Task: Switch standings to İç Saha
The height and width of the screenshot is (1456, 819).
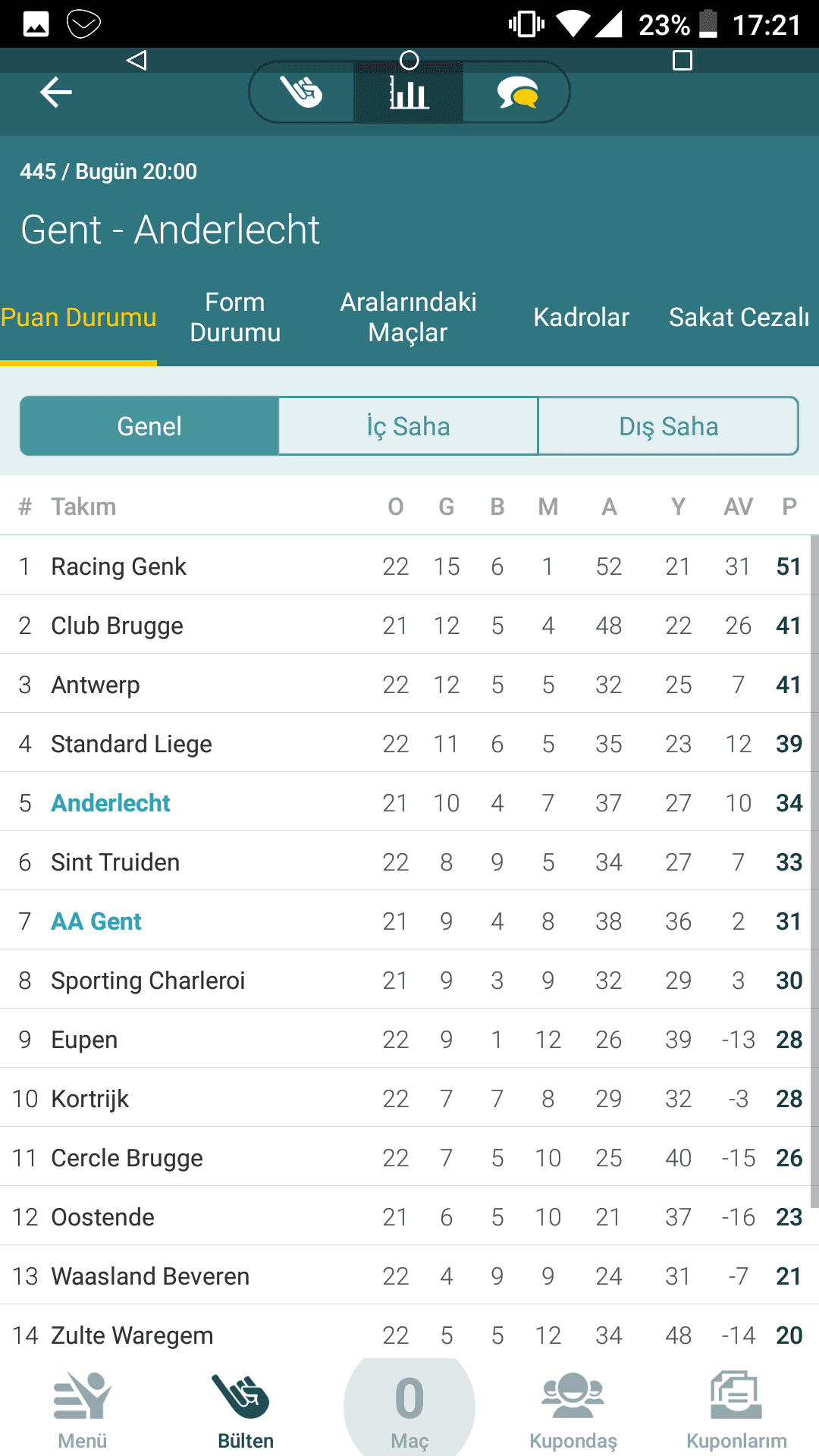Action: coord(408,426)
